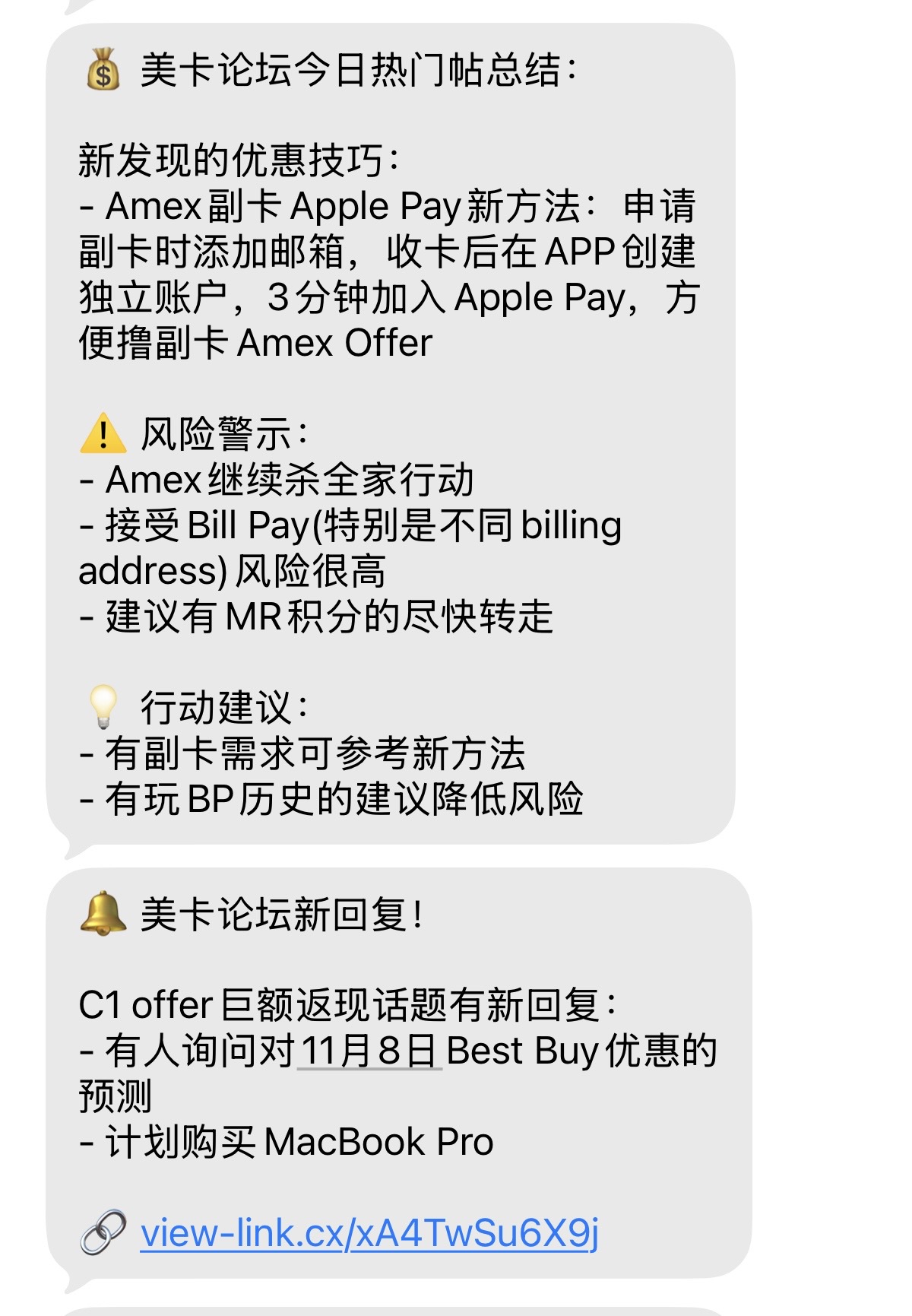Tap the underlined date 11月8日

(x=369, y=1051)
